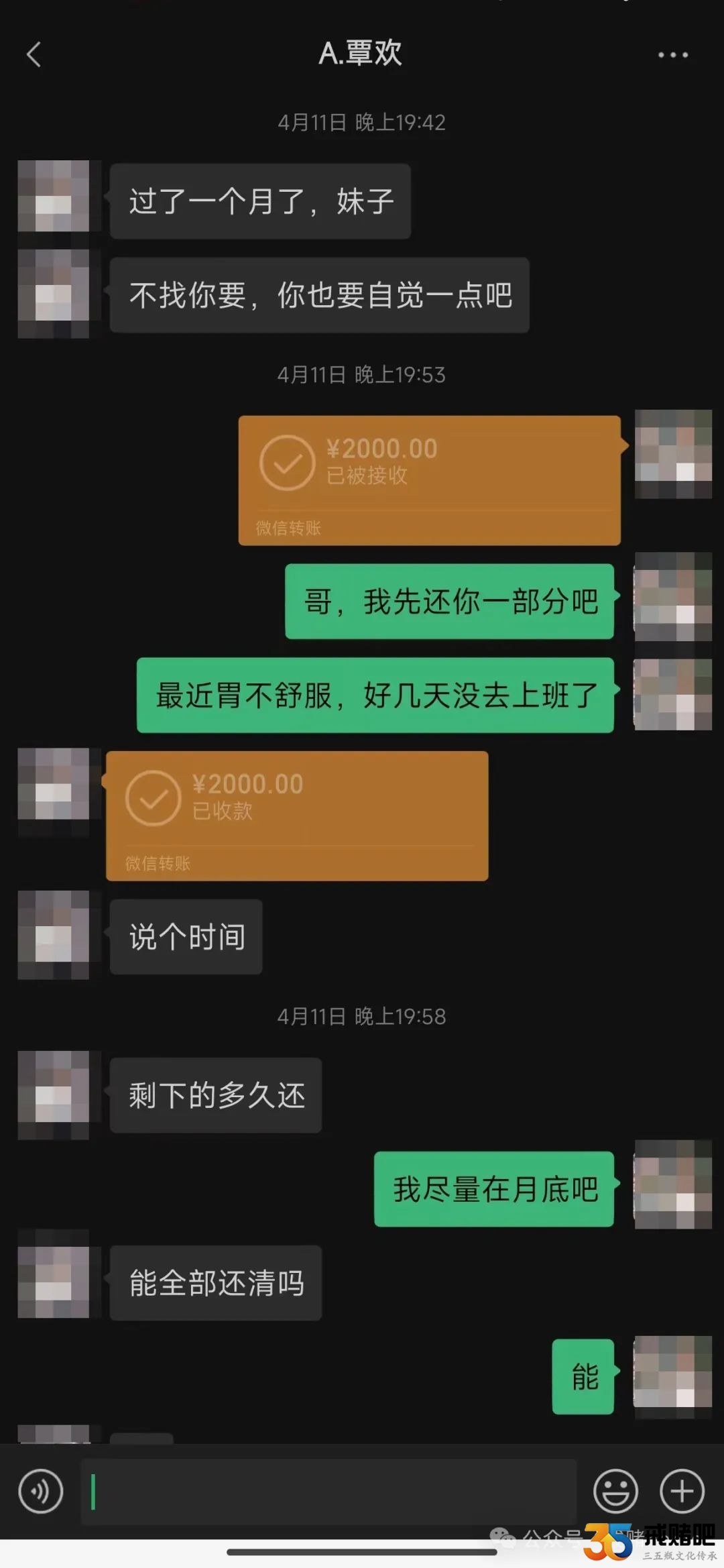This screenshot has width=724, height=1568.
Task: Tap the contact avatar beside 说个时间
Action: pyautogui.click(x=54, y=936)
